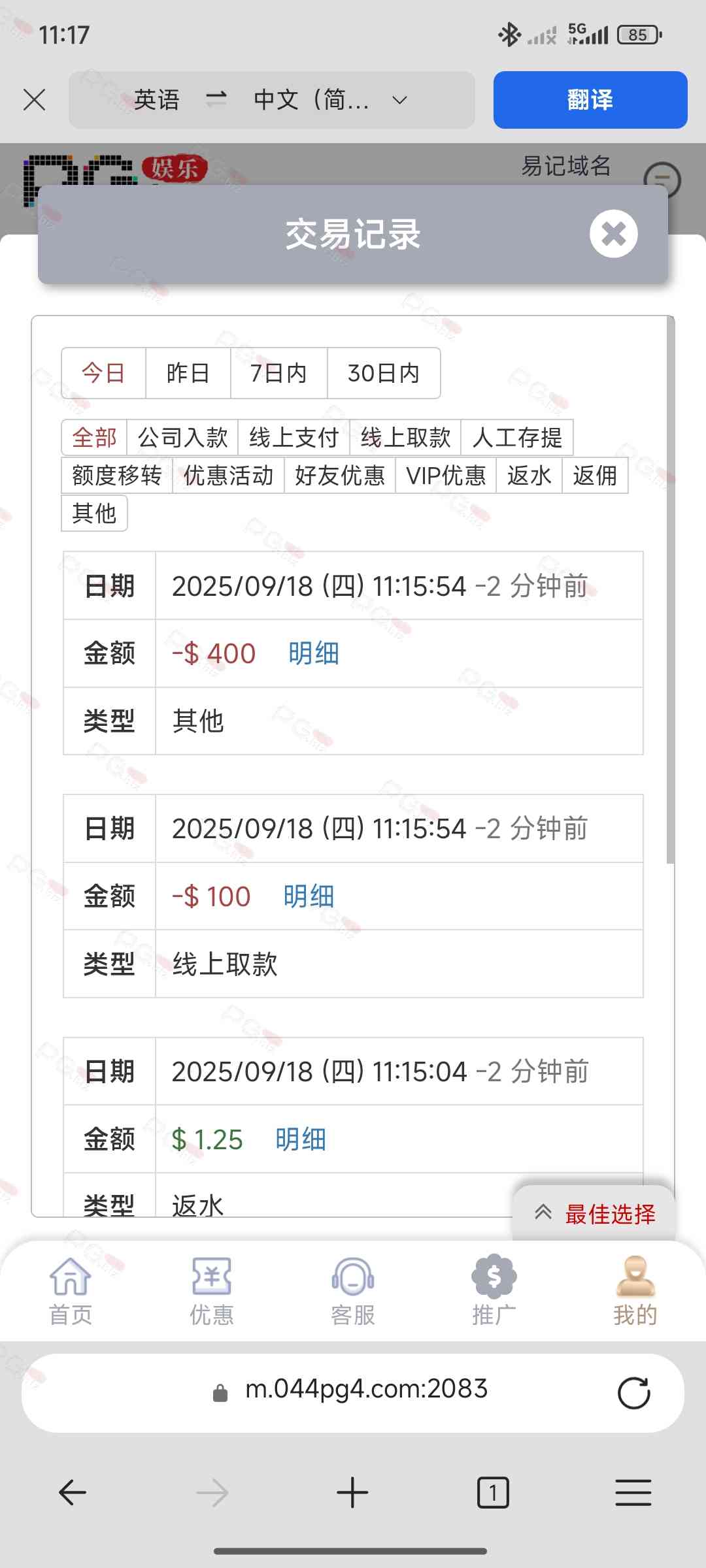Switch to the 昨日 date filter
The height and width of the screenshot is (1568, 706).
point(188,373)
